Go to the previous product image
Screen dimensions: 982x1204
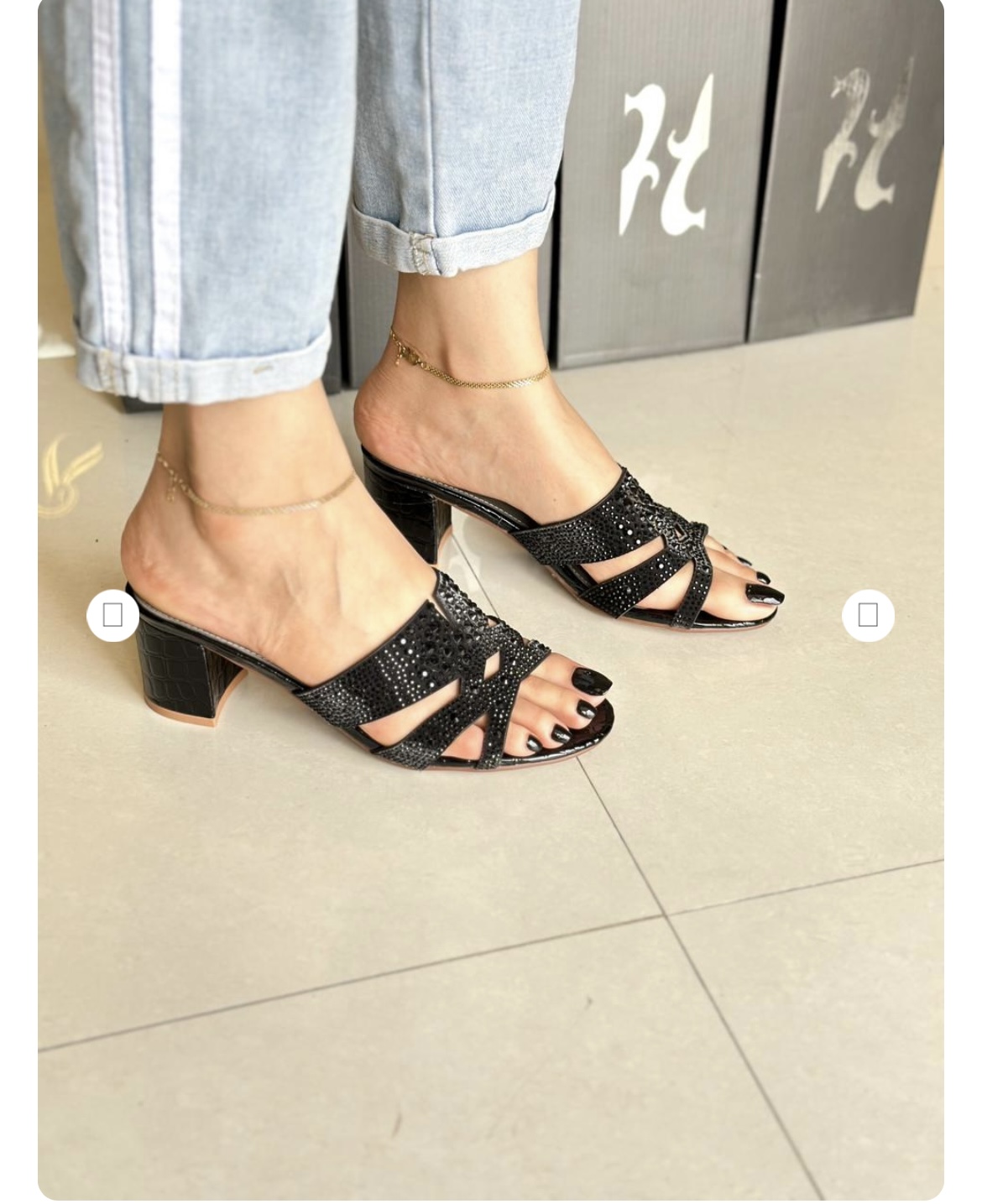pyautogui.click(x=112, y=615)
